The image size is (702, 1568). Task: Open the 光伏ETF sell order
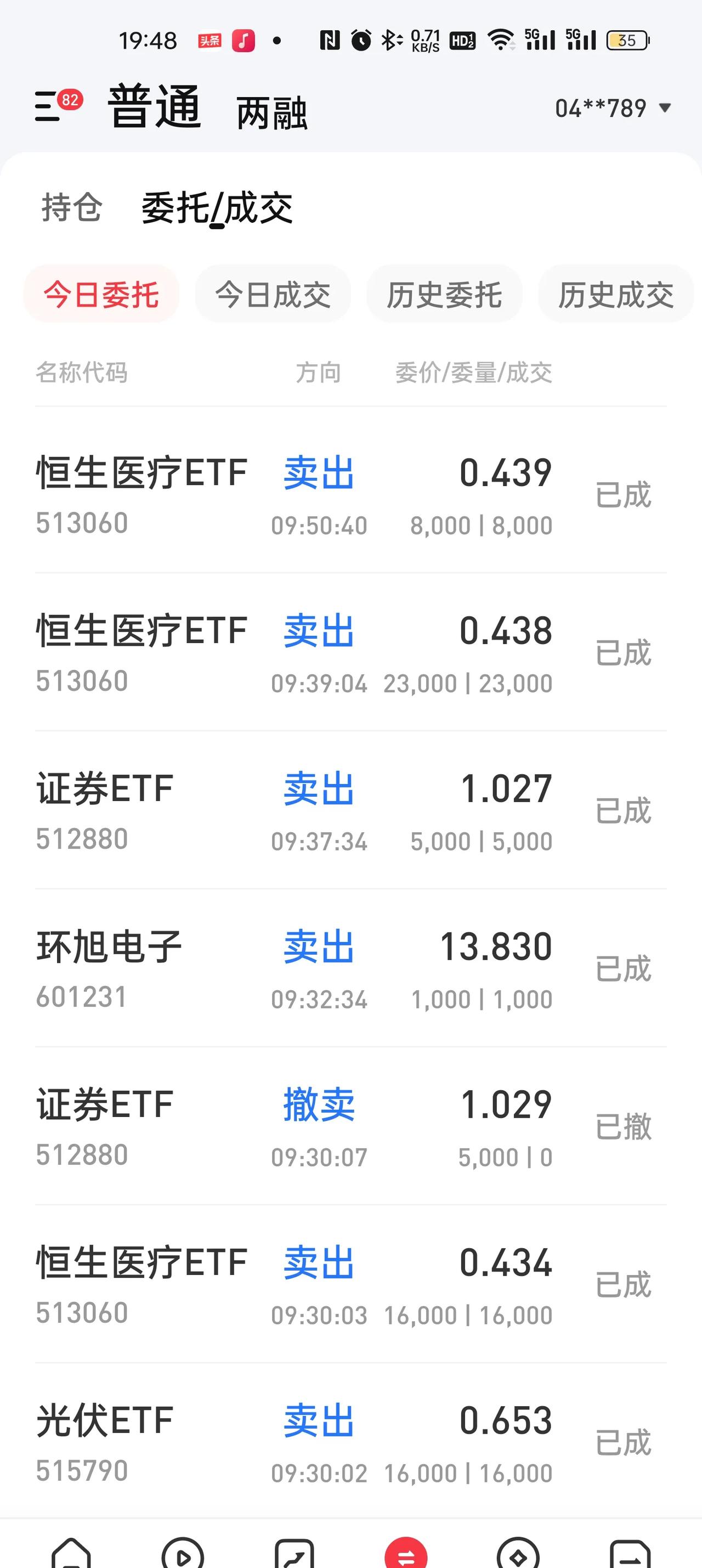click(x=351, y=1441)
